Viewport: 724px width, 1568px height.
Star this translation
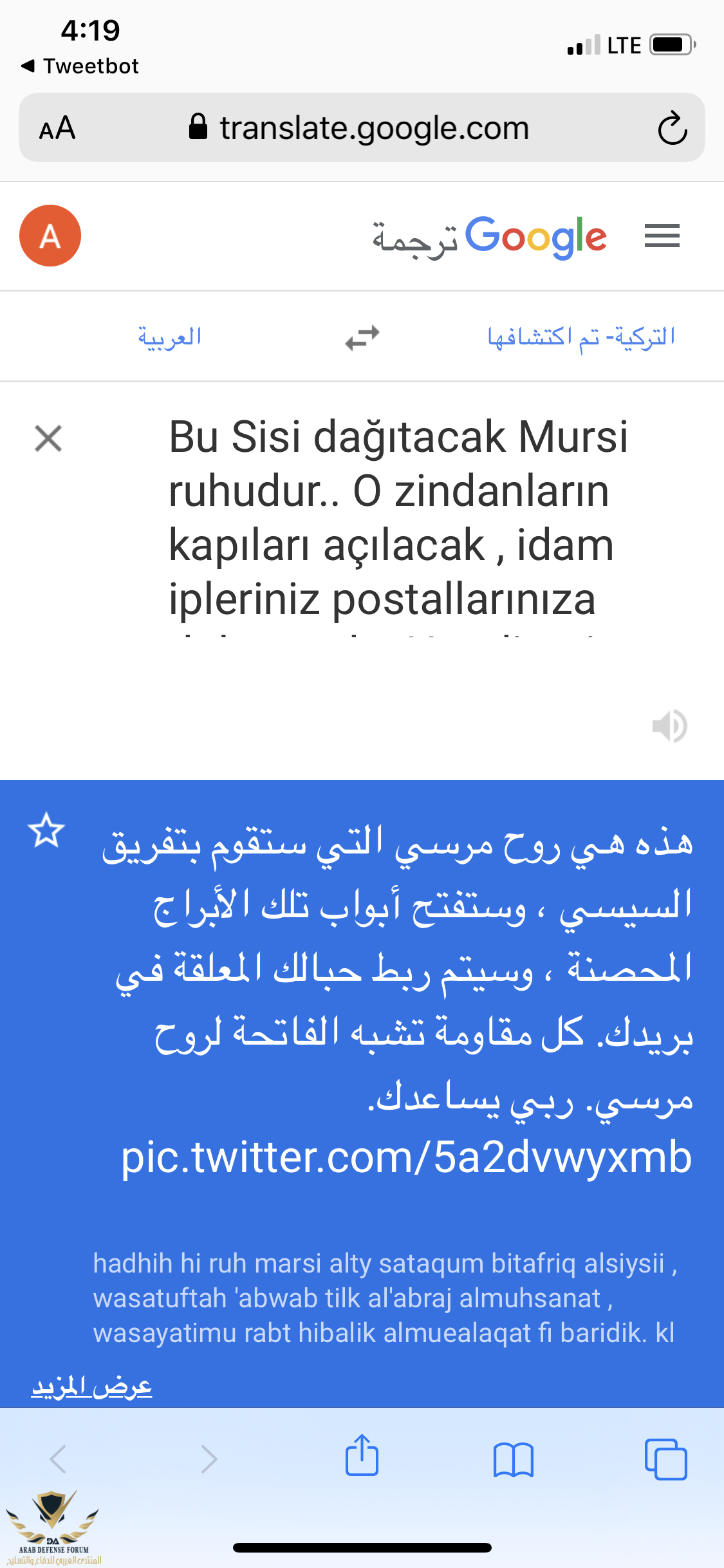click(46, 830)
